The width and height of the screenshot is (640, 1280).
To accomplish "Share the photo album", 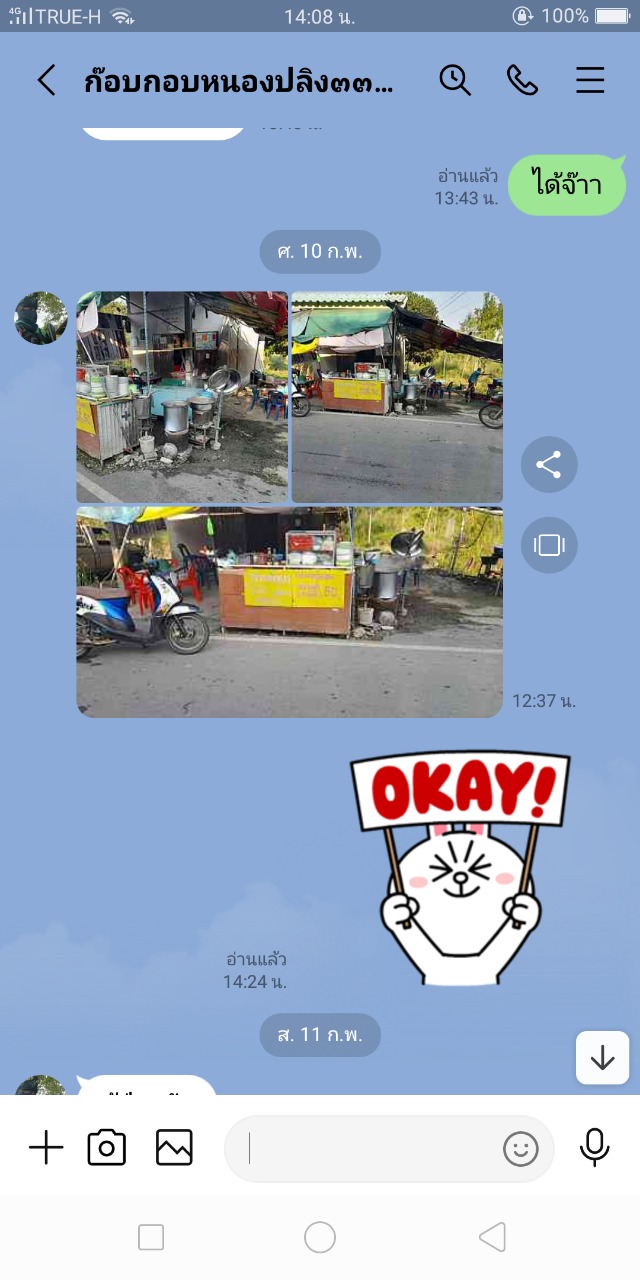I will tap(549, 464).
